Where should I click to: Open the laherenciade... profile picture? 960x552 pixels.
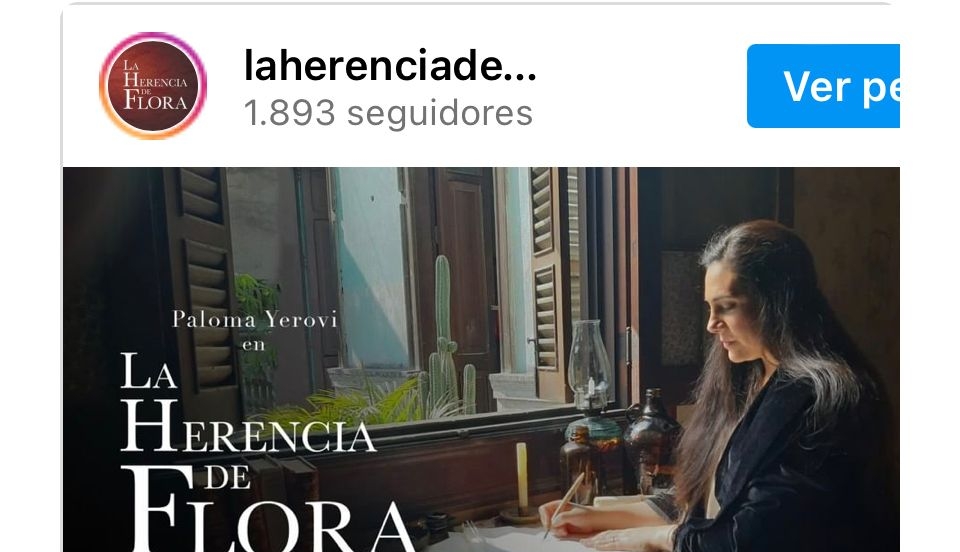152,86
